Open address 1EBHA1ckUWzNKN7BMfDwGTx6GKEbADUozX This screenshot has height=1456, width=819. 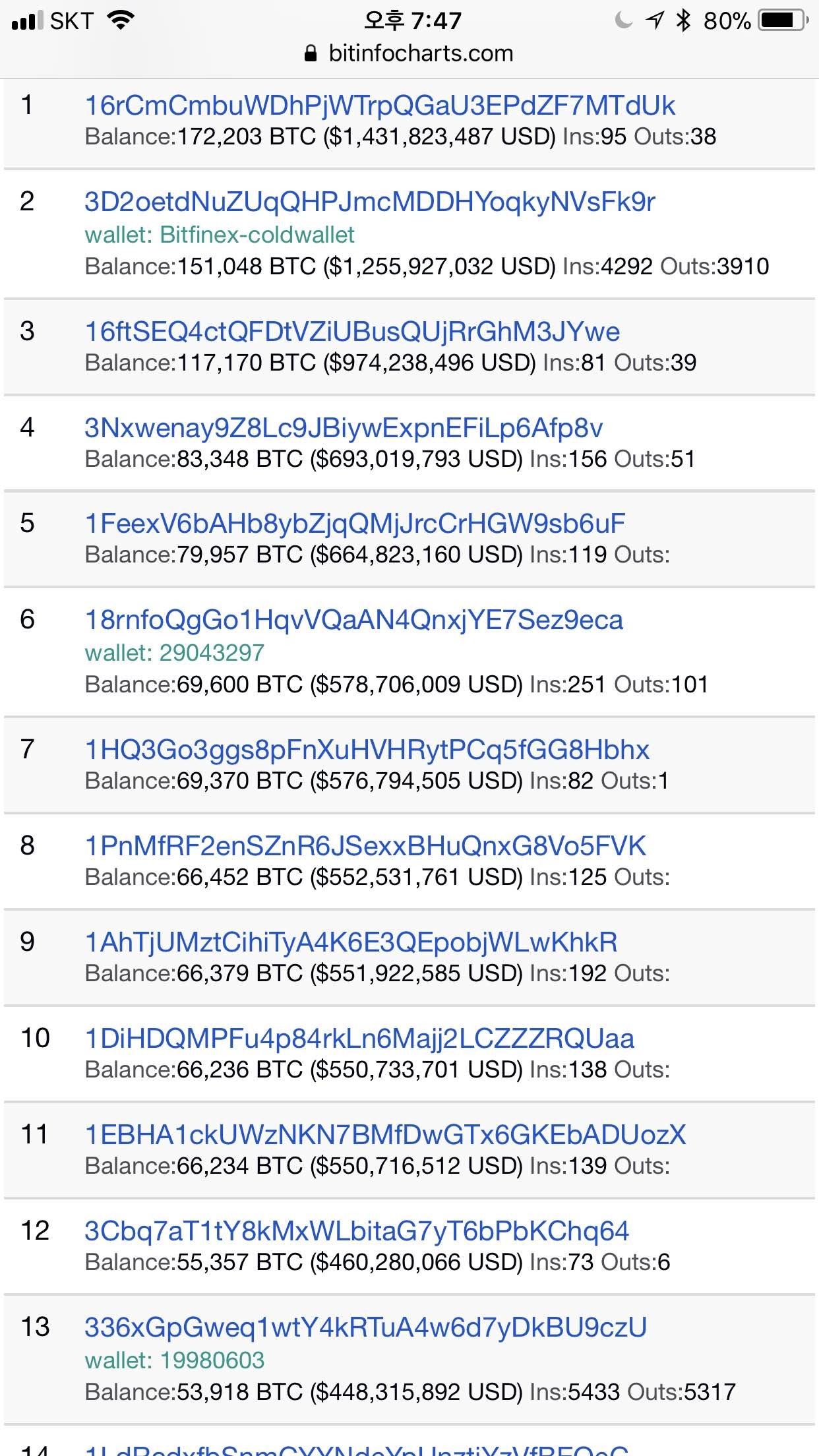point(385,1136)
